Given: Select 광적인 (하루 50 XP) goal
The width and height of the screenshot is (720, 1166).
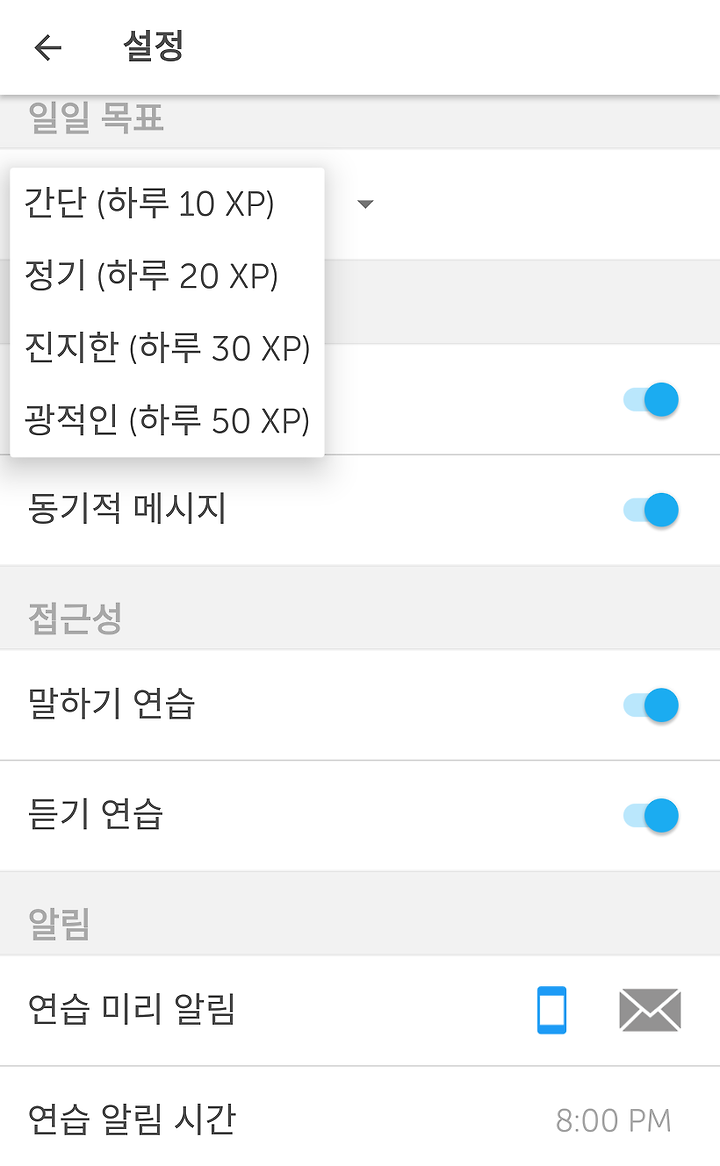Looking at the screenshot, I should point(167,420).
